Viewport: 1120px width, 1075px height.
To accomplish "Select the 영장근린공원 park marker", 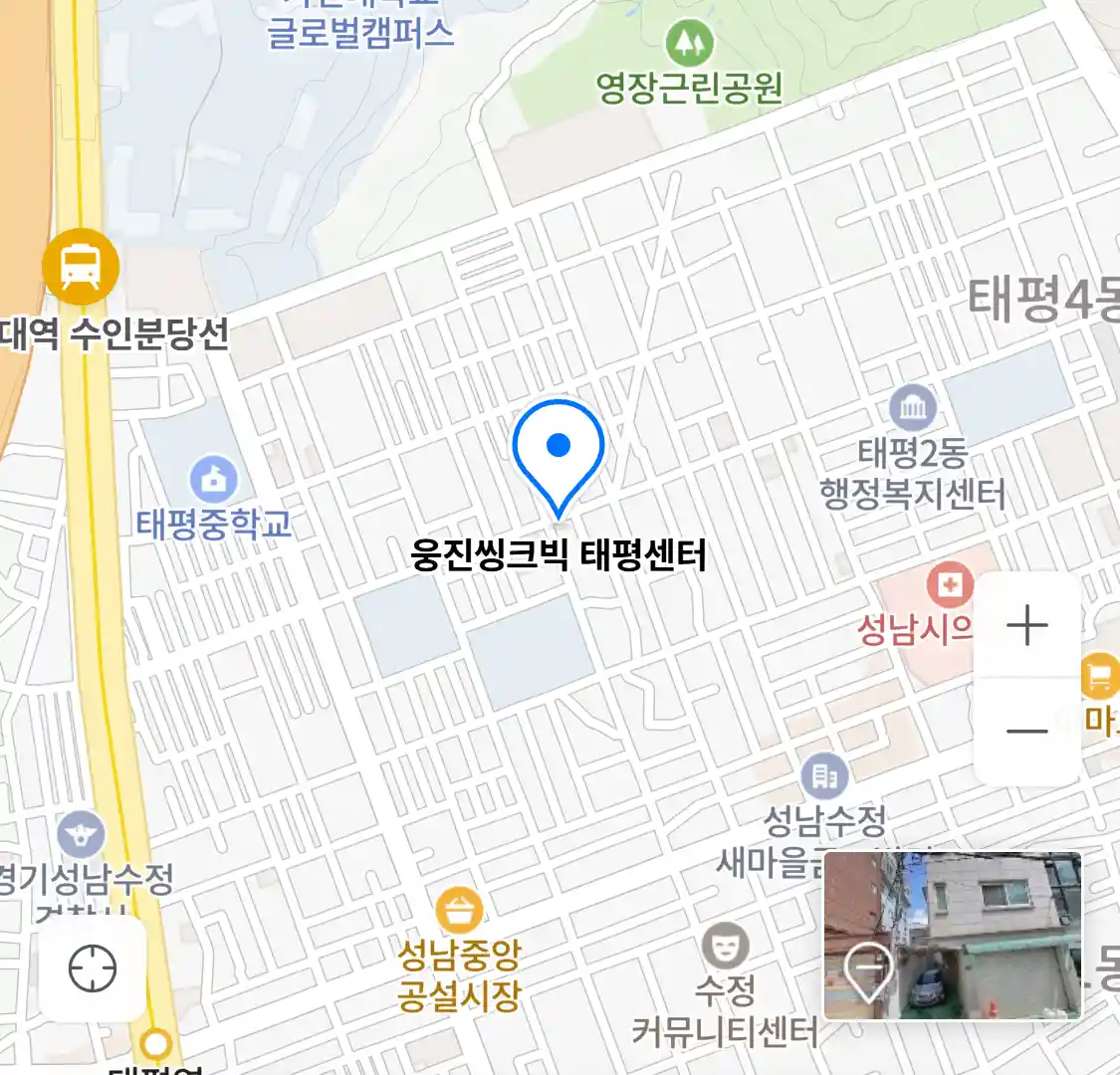I will [689, 43].
